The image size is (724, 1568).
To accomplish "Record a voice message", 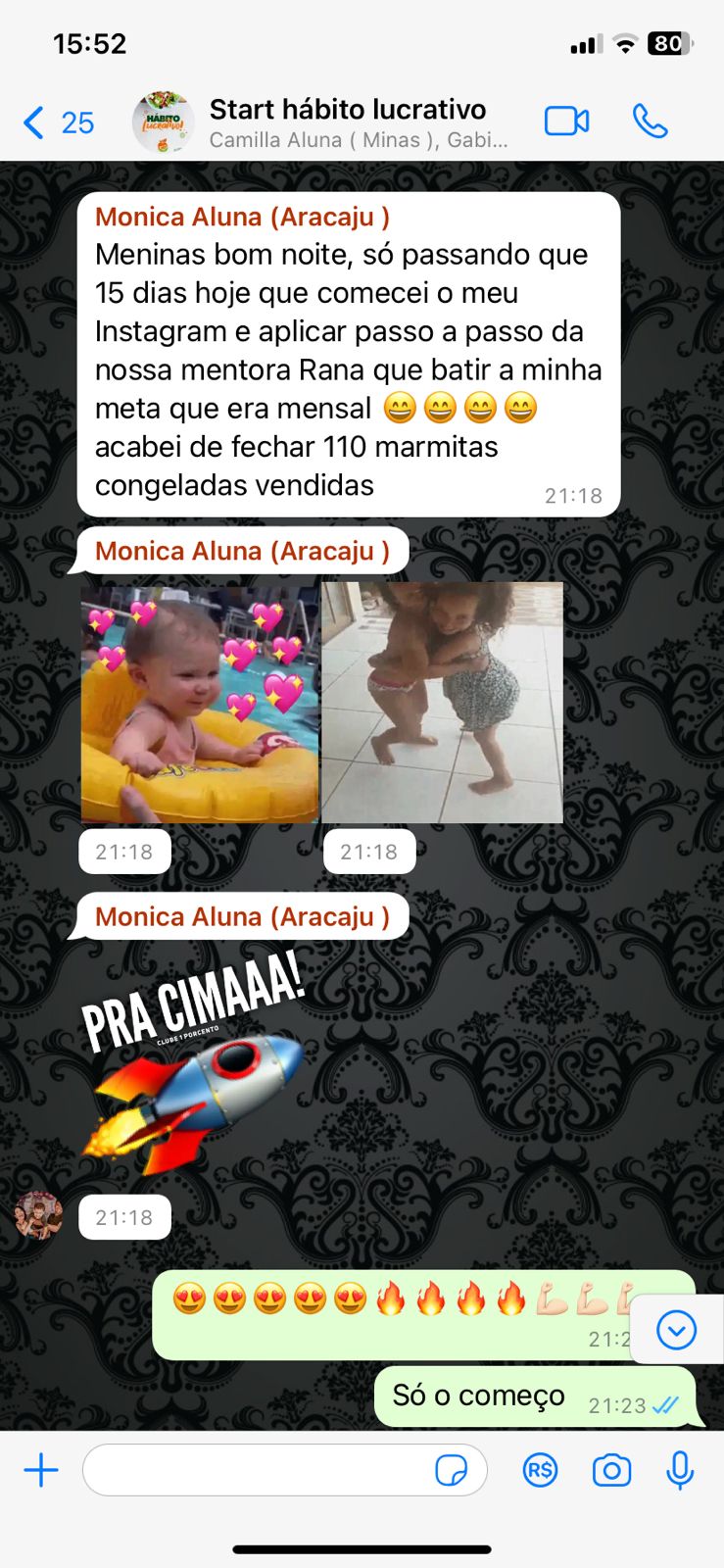I will click(680, 1470).
